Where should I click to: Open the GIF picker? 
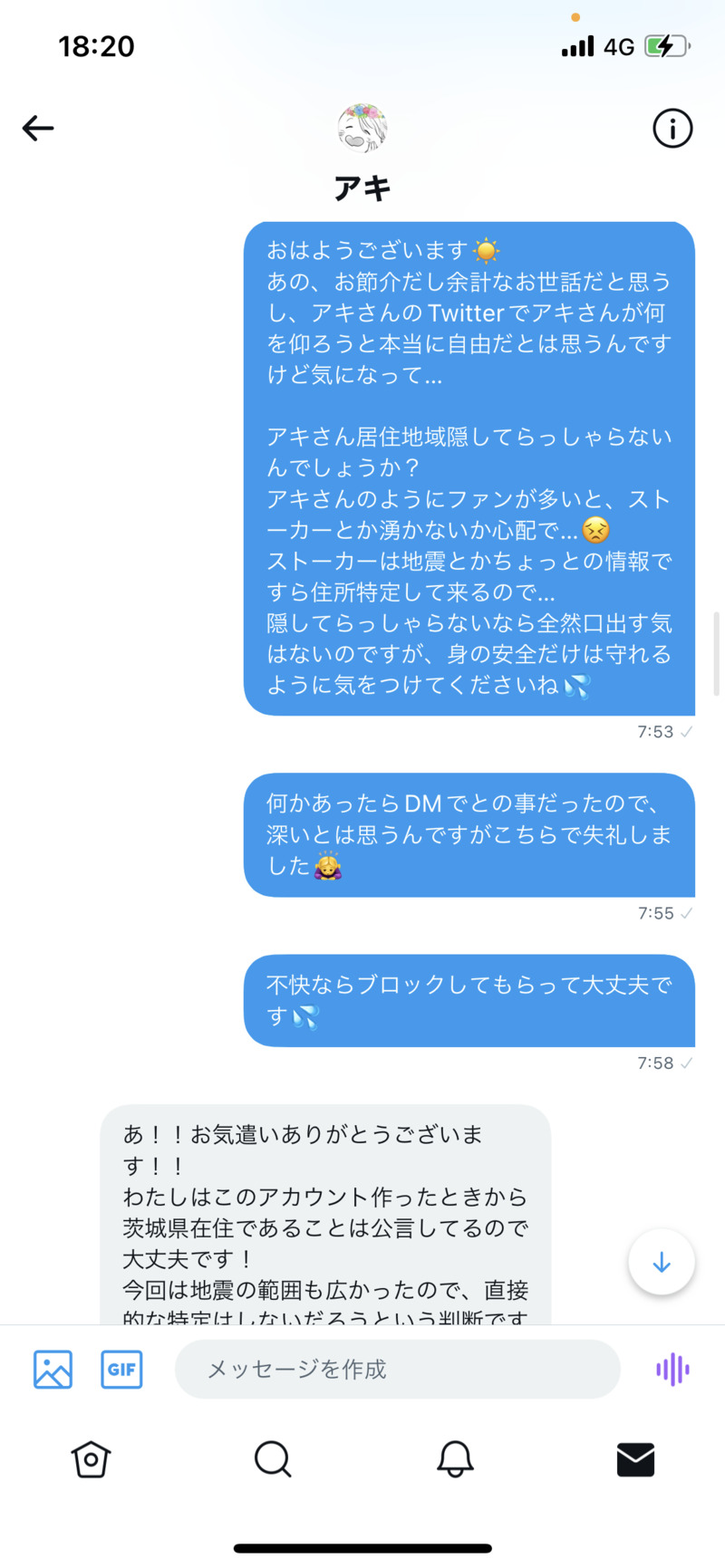[x=121, y=1369]
